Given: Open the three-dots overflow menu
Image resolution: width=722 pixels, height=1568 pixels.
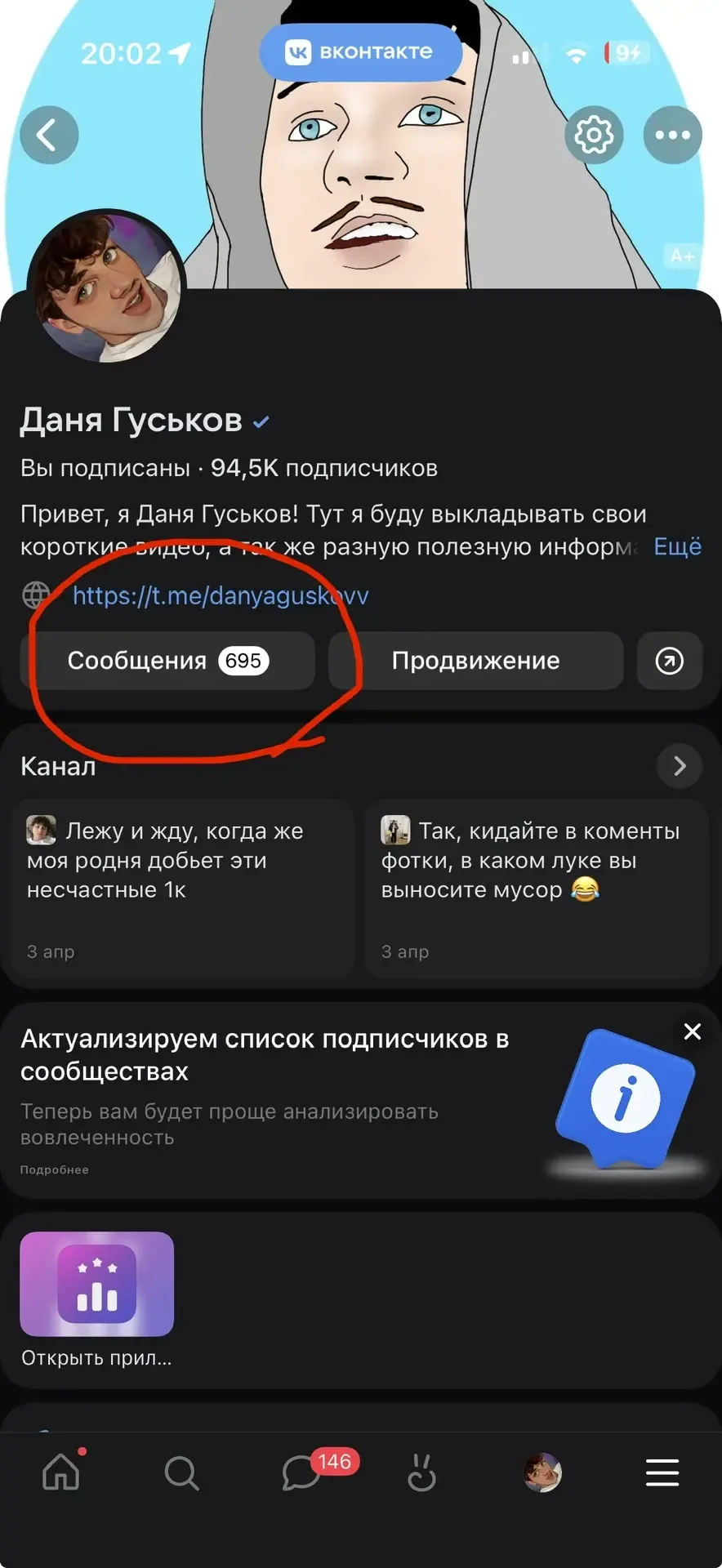Looking at the screenshot, I should coord(672,135).
